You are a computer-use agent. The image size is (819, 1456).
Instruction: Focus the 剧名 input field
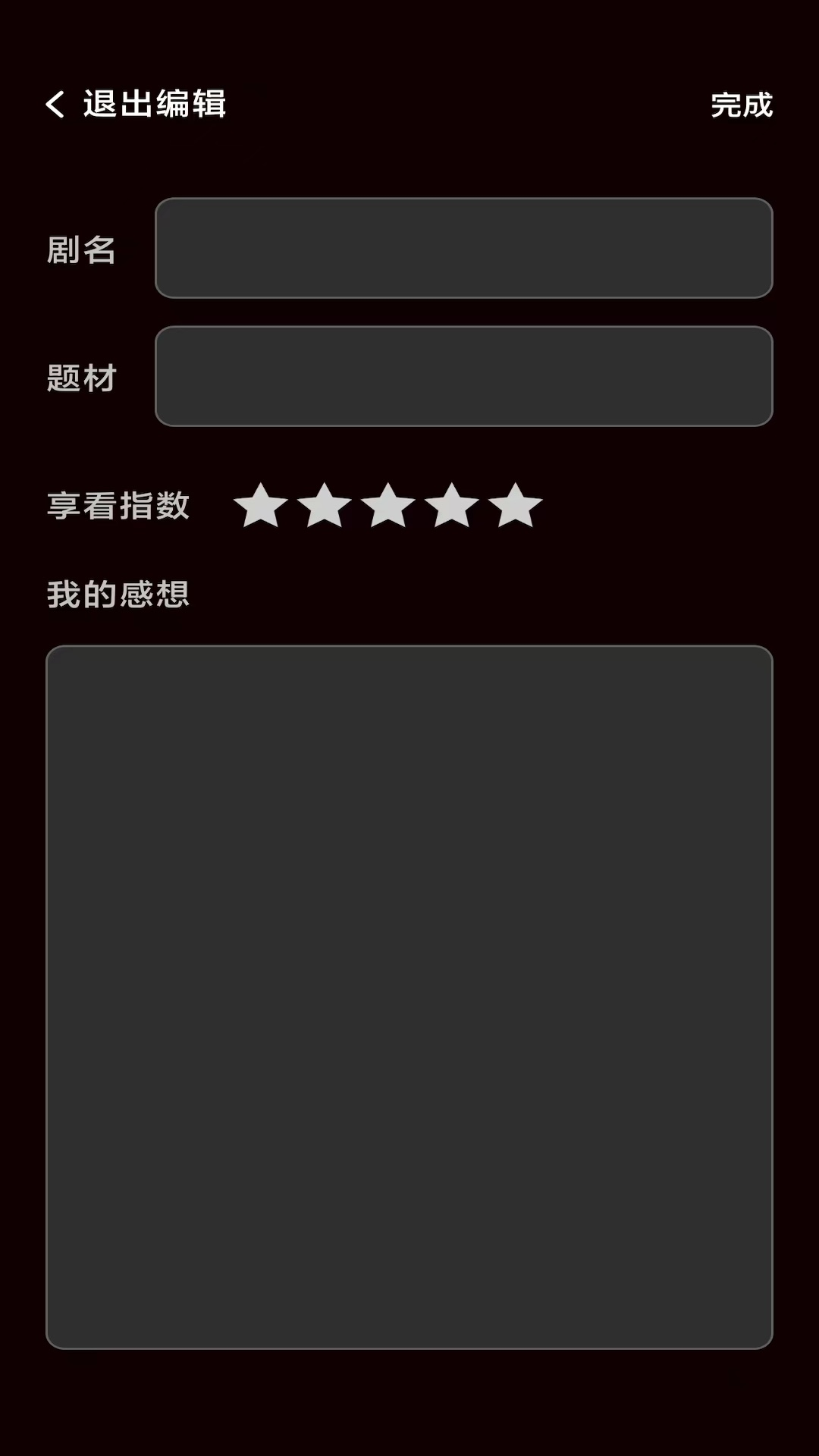(463, 248)
